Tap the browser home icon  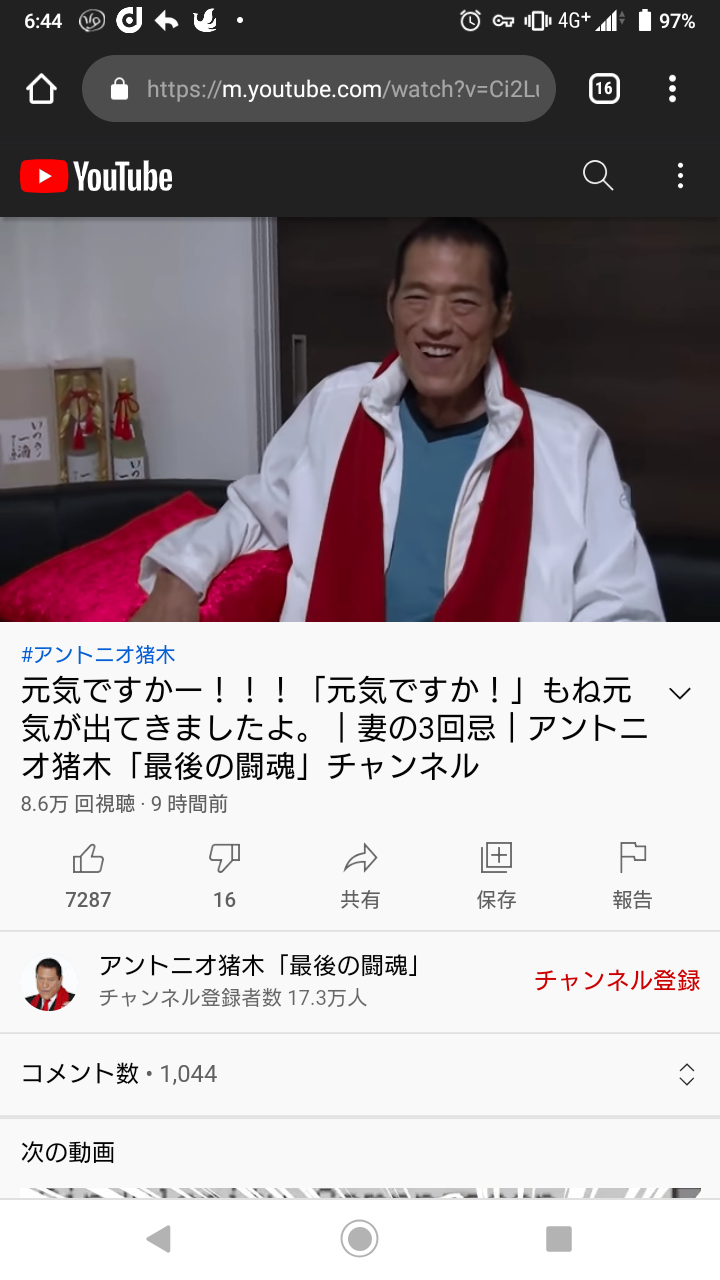coord(41,89)
